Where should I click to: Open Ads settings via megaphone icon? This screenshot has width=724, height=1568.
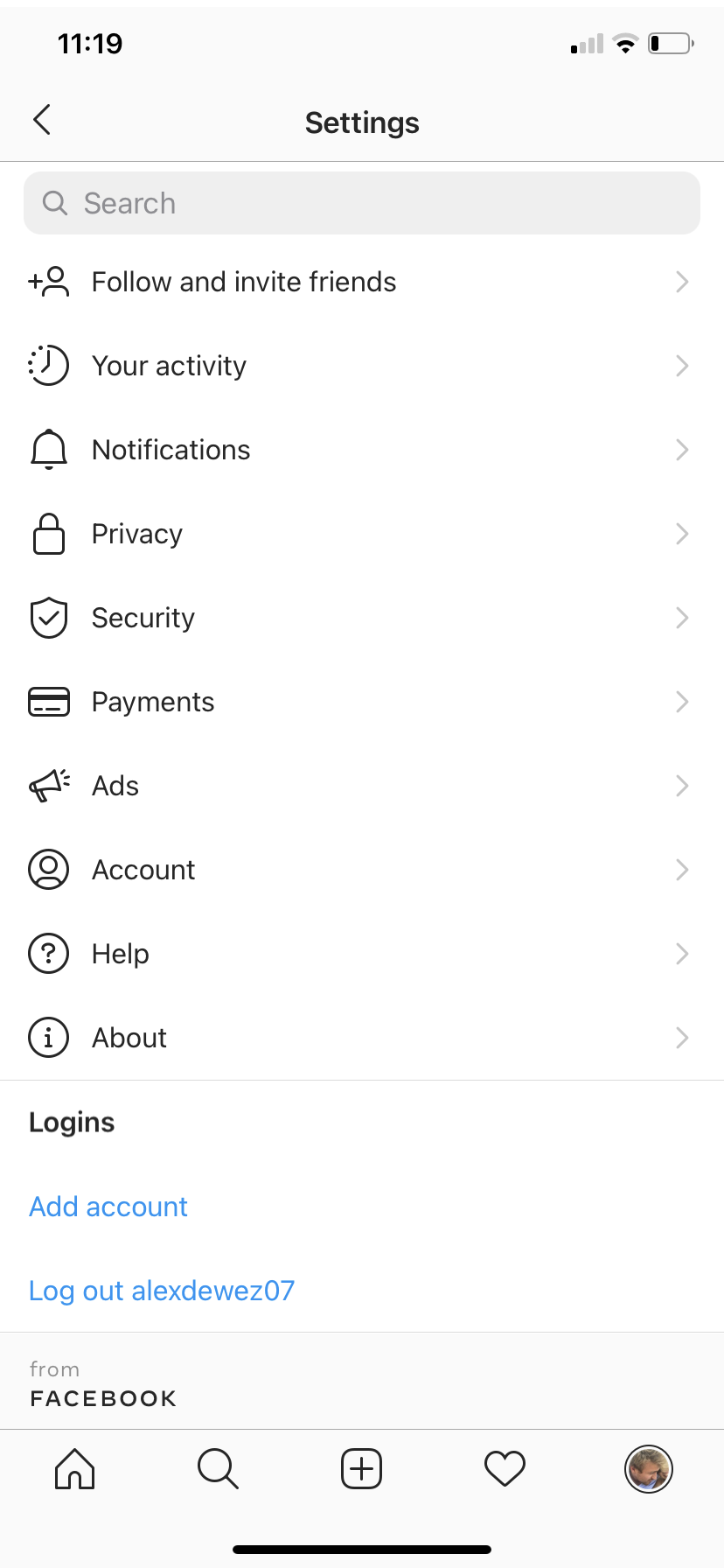[x=49, y=785]
